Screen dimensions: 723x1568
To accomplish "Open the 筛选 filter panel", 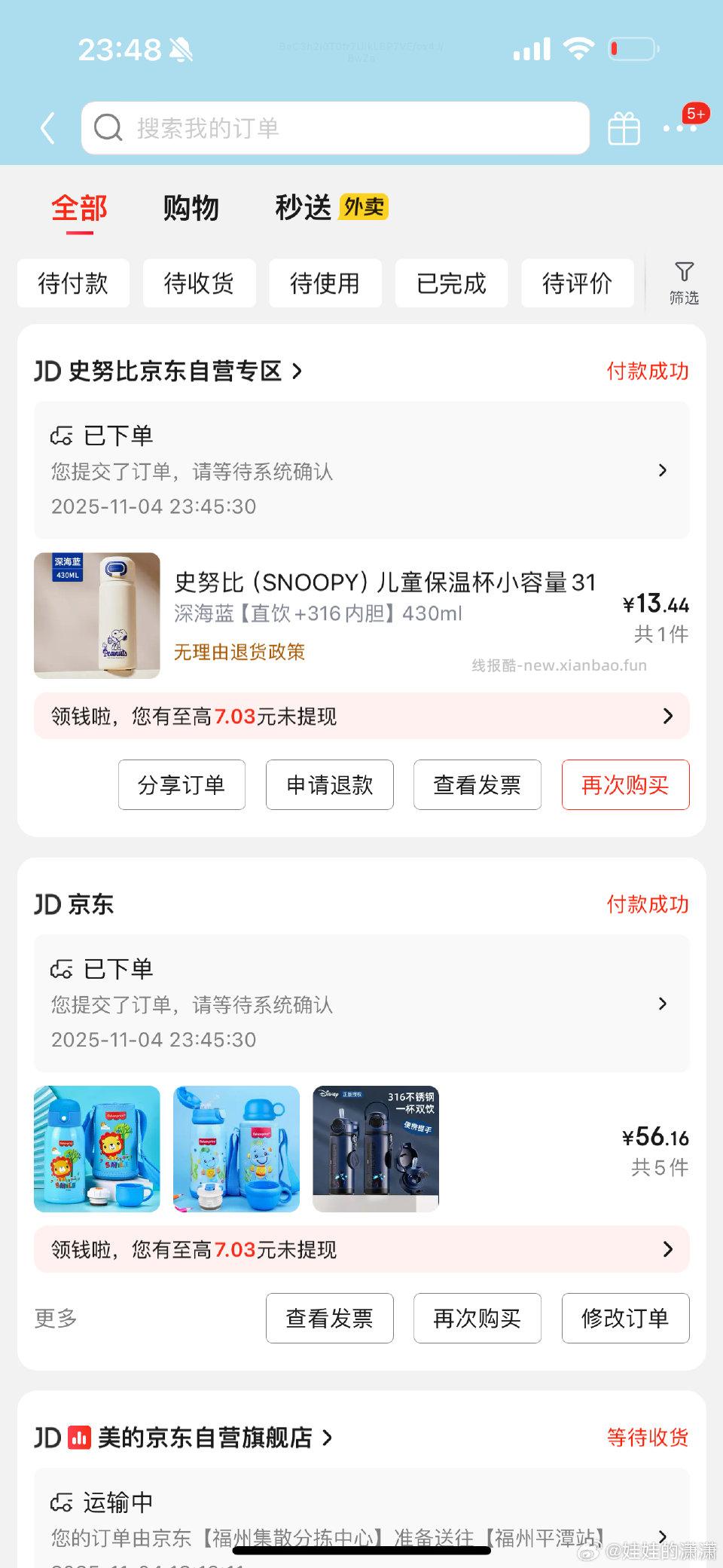I will pos(684,284).
